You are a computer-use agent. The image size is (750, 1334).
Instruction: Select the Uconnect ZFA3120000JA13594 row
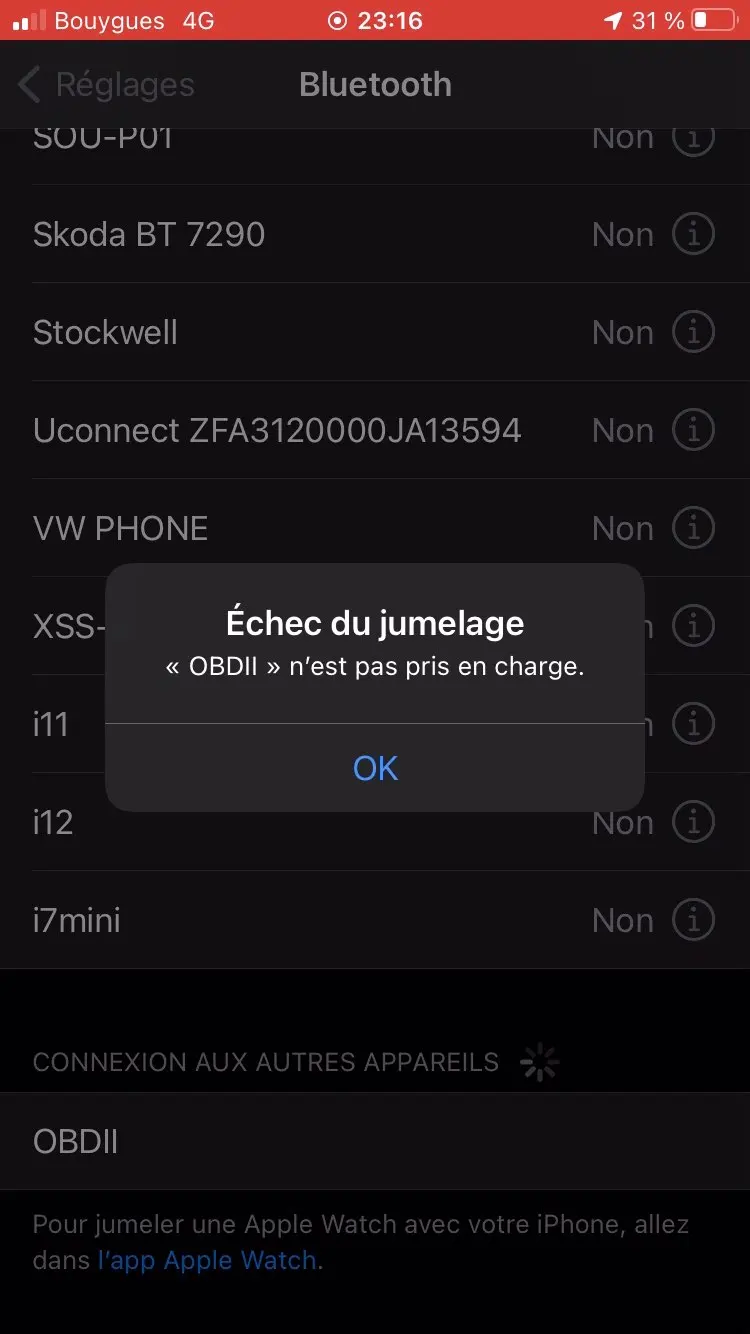pyautogui.click(x=277, y=430)
